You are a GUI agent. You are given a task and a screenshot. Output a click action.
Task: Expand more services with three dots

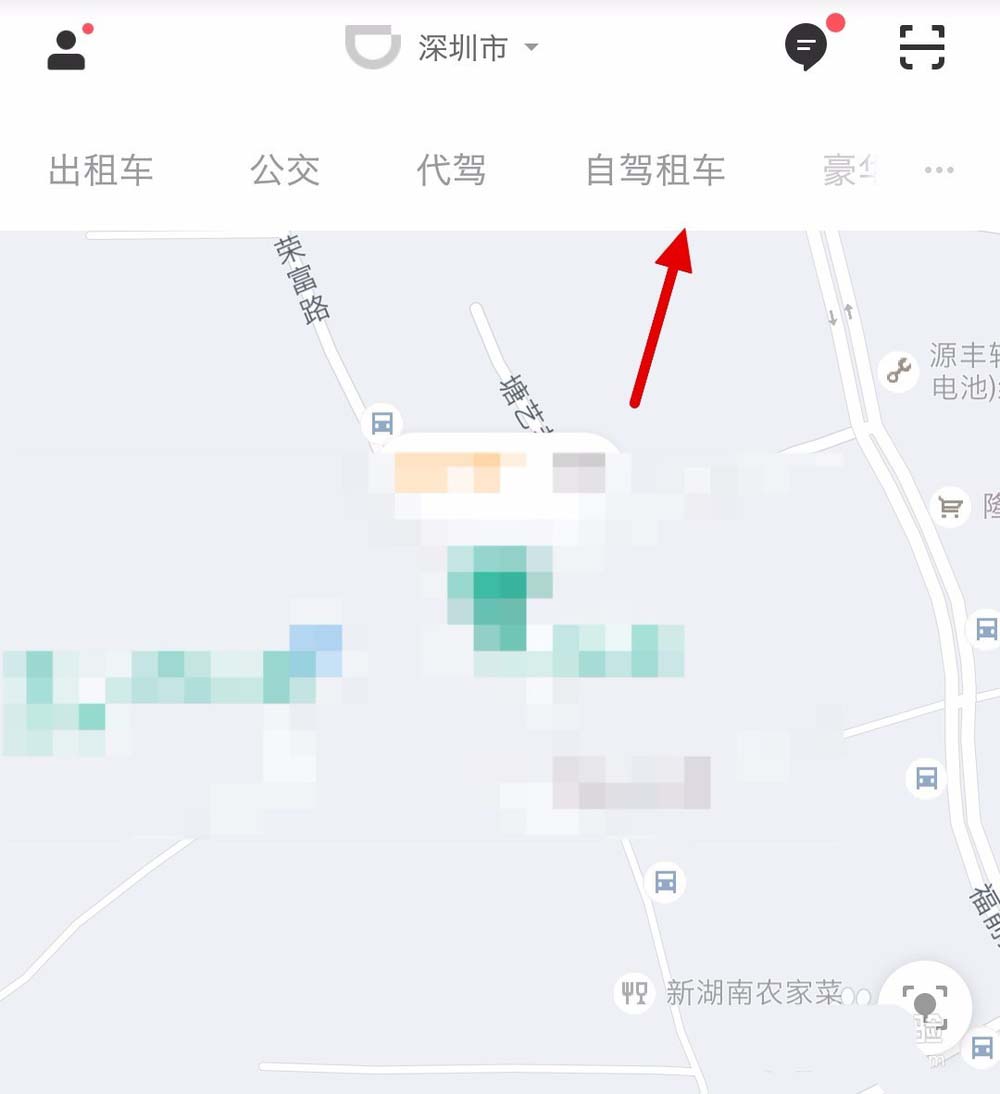[x=938, y=171]
